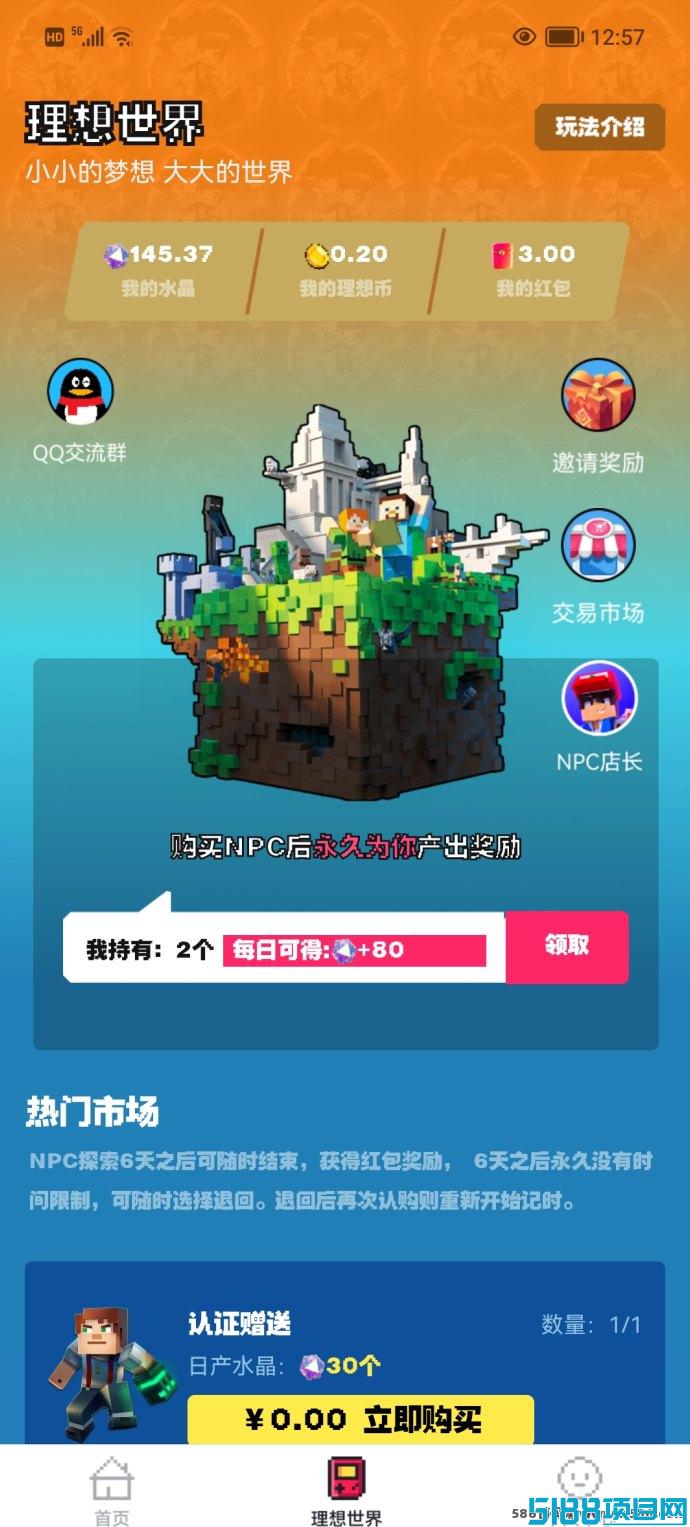View 我的水晶 crystal balance
This screenshot has height=1527, width=690.
158,270
